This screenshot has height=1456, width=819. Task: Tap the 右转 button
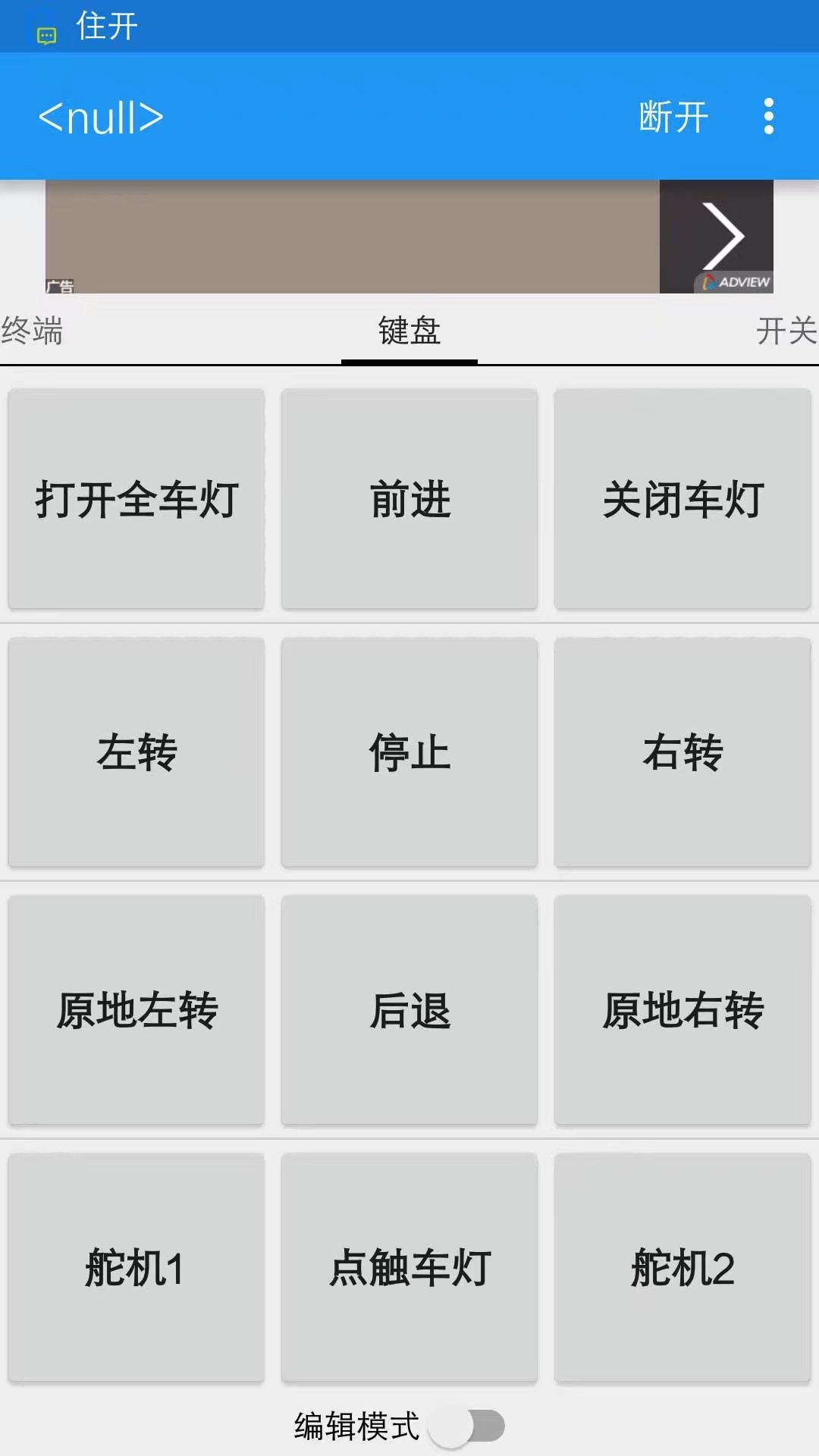pos(682,752)
